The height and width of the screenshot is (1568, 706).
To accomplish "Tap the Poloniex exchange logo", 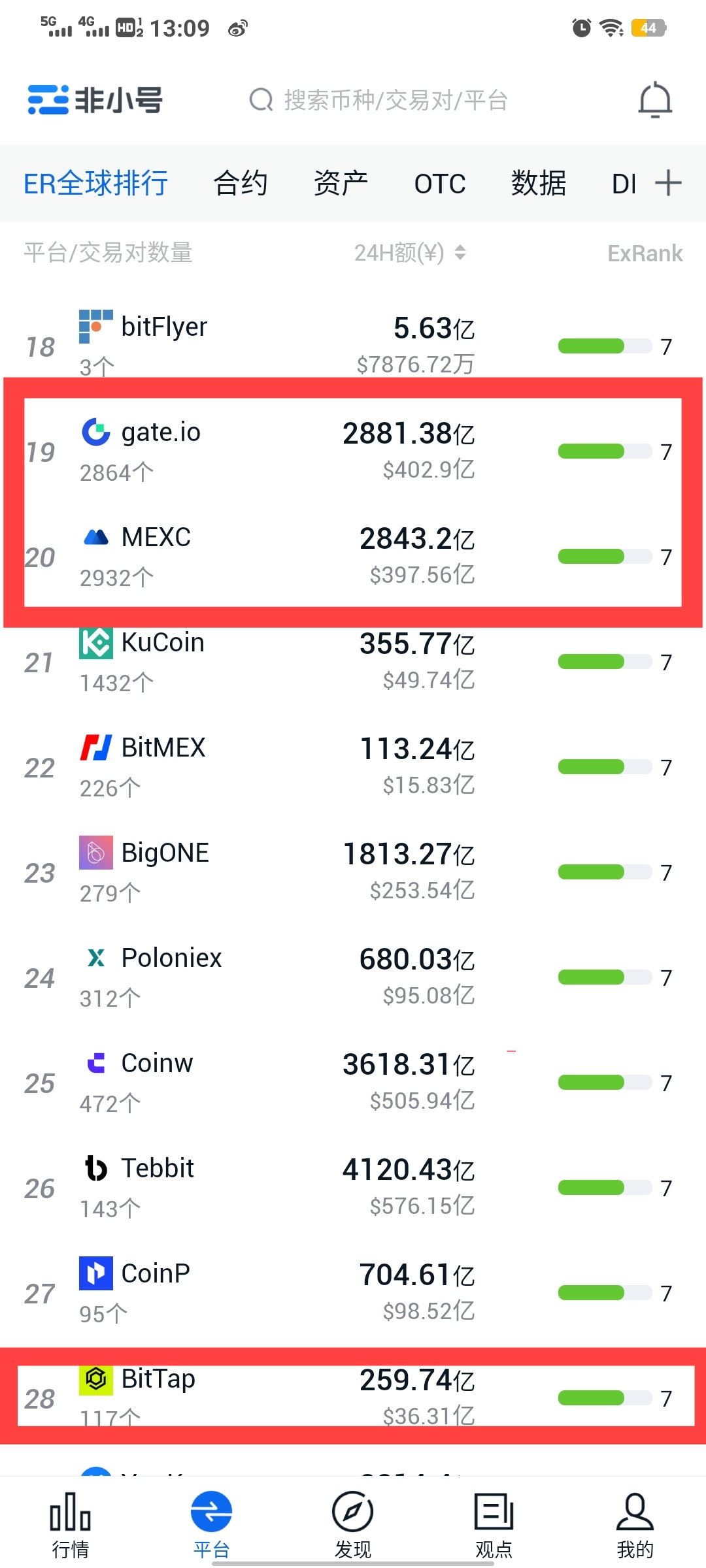I will [x=96, y=958].
